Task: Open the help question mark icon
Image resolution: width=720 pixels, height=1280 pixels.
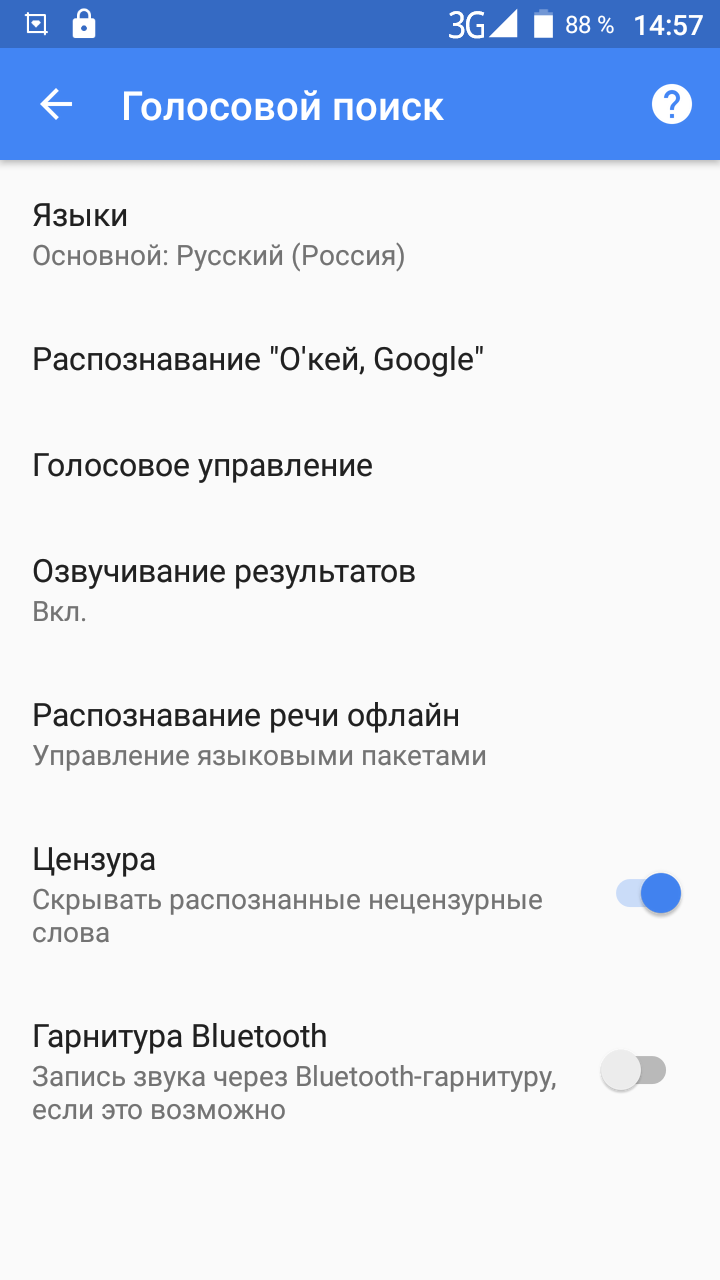Action: pos(671,105)
